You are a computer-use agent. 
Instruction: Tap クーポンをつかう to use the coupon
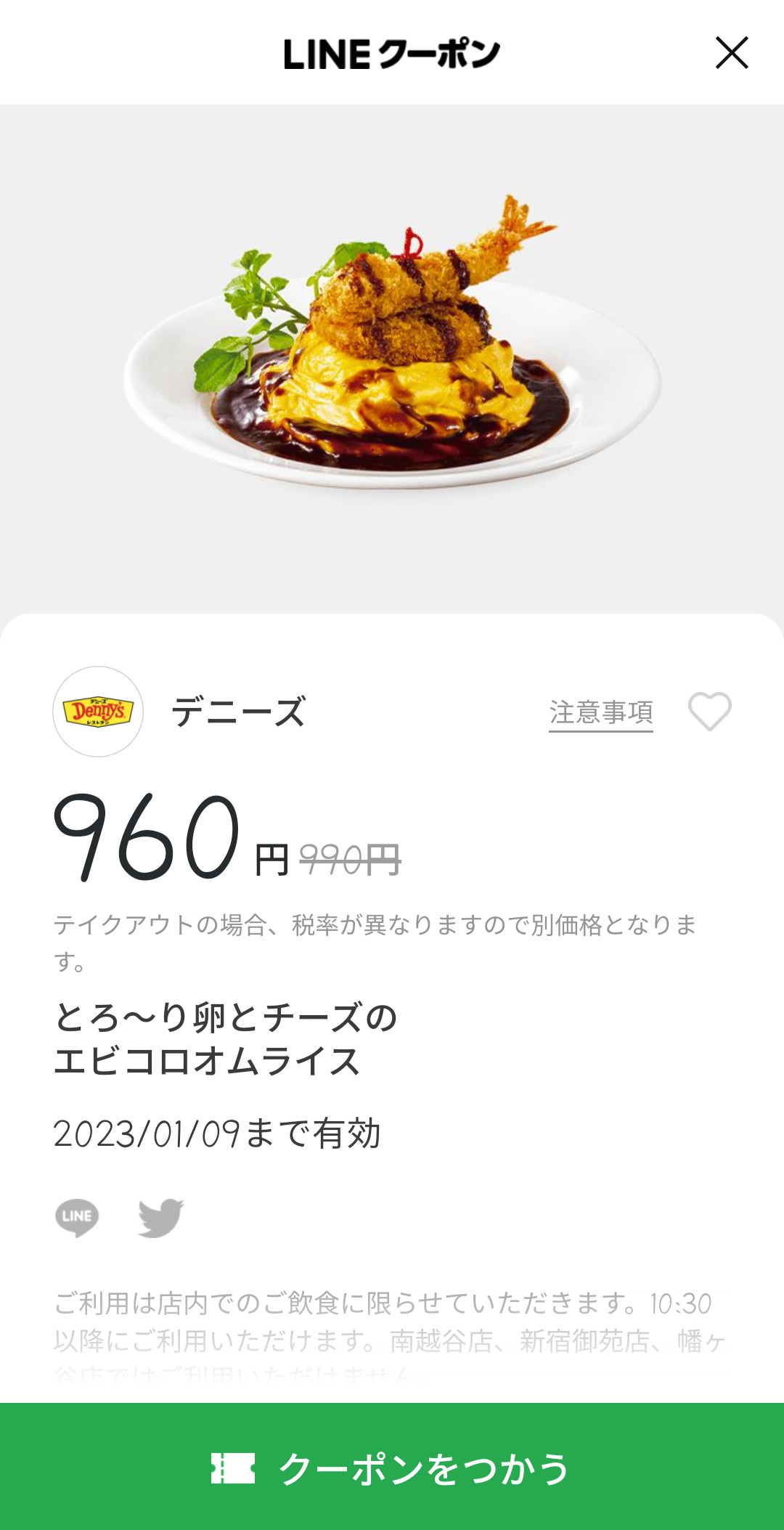coord(392,1468)
